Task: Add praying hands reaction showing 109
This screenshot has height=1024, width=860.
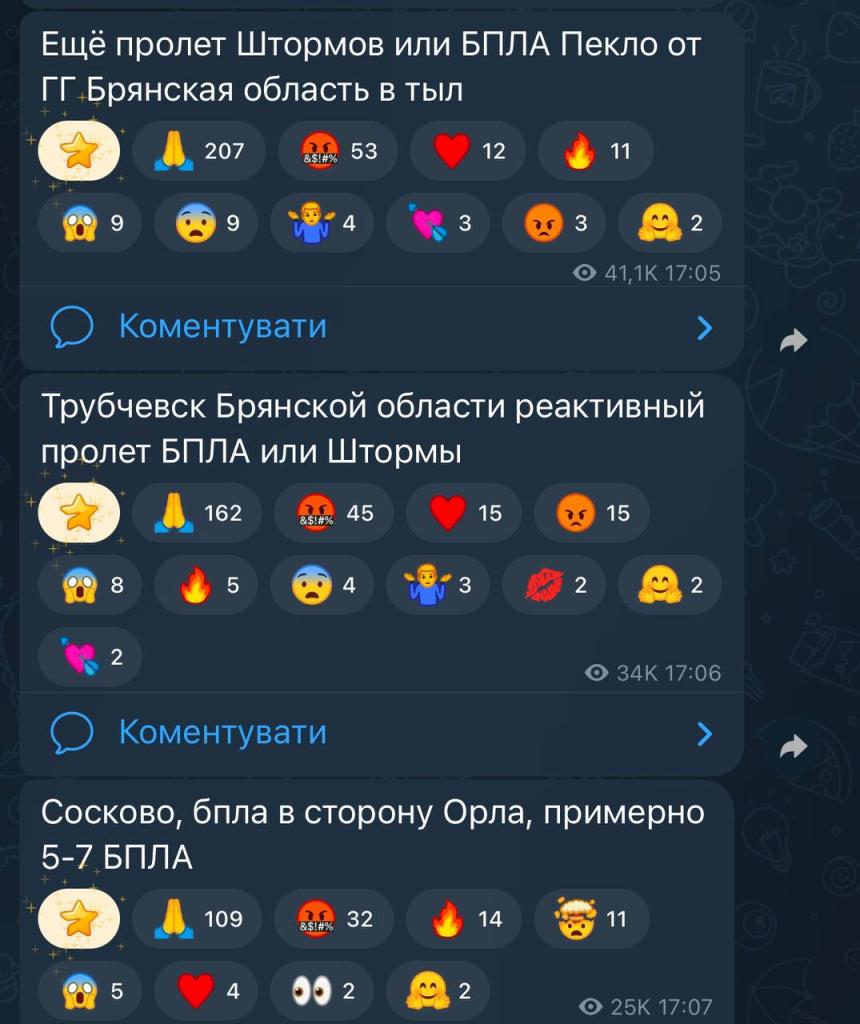Action: pos(198,918)
